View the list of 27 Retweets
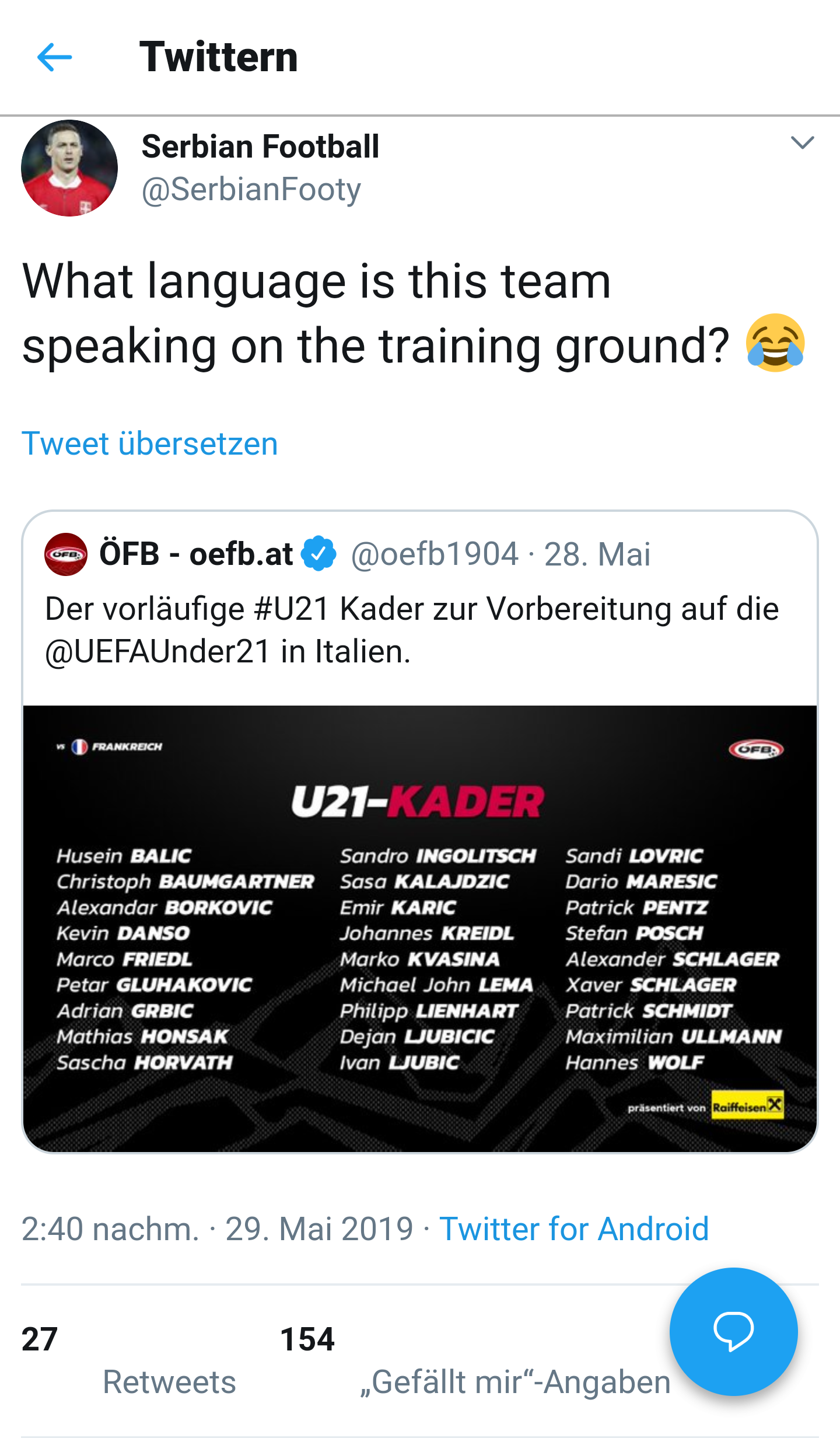The width and height of the screenshot is (840, 1438). 128,1361
